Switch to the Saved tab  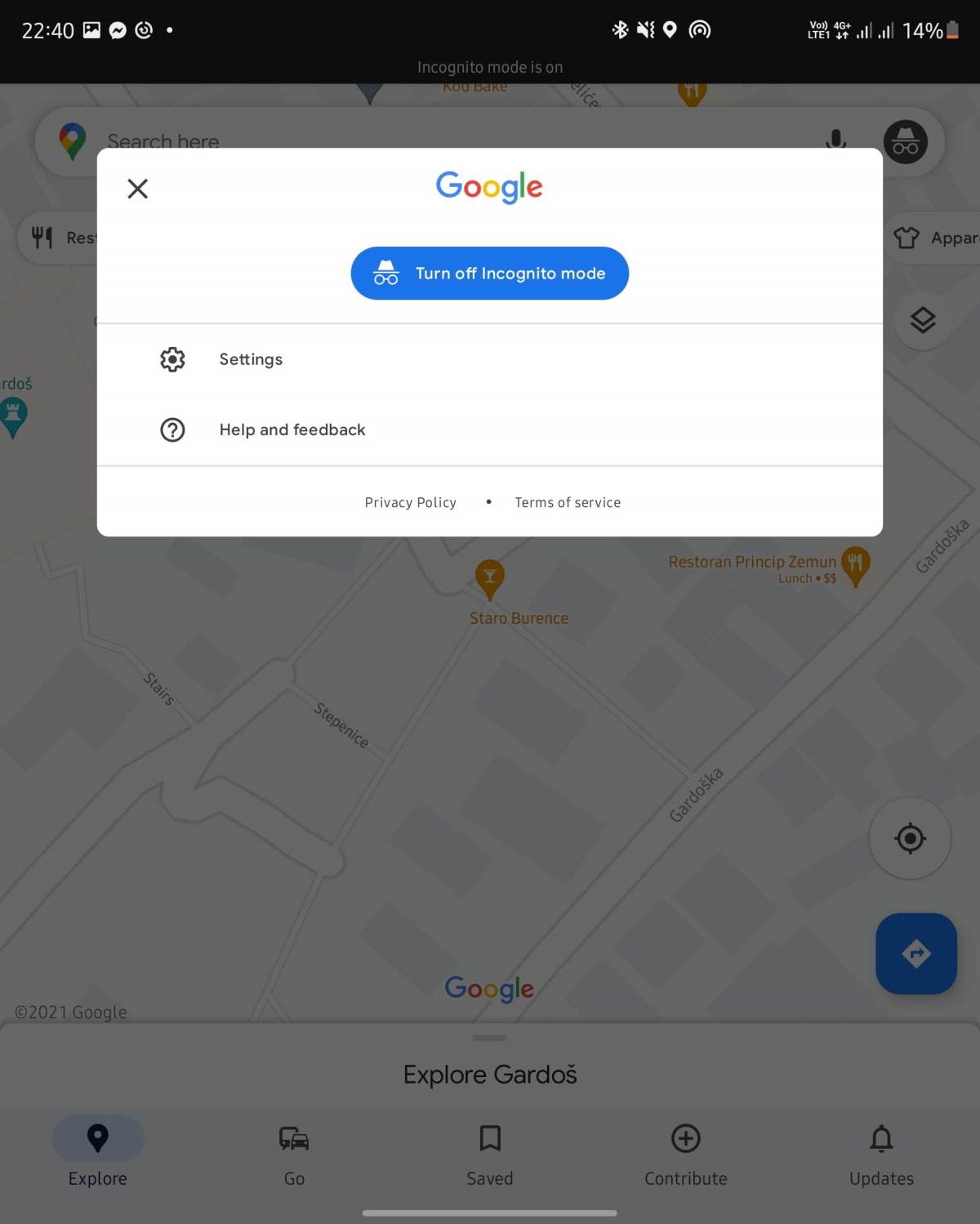[x=490, y=1153]
